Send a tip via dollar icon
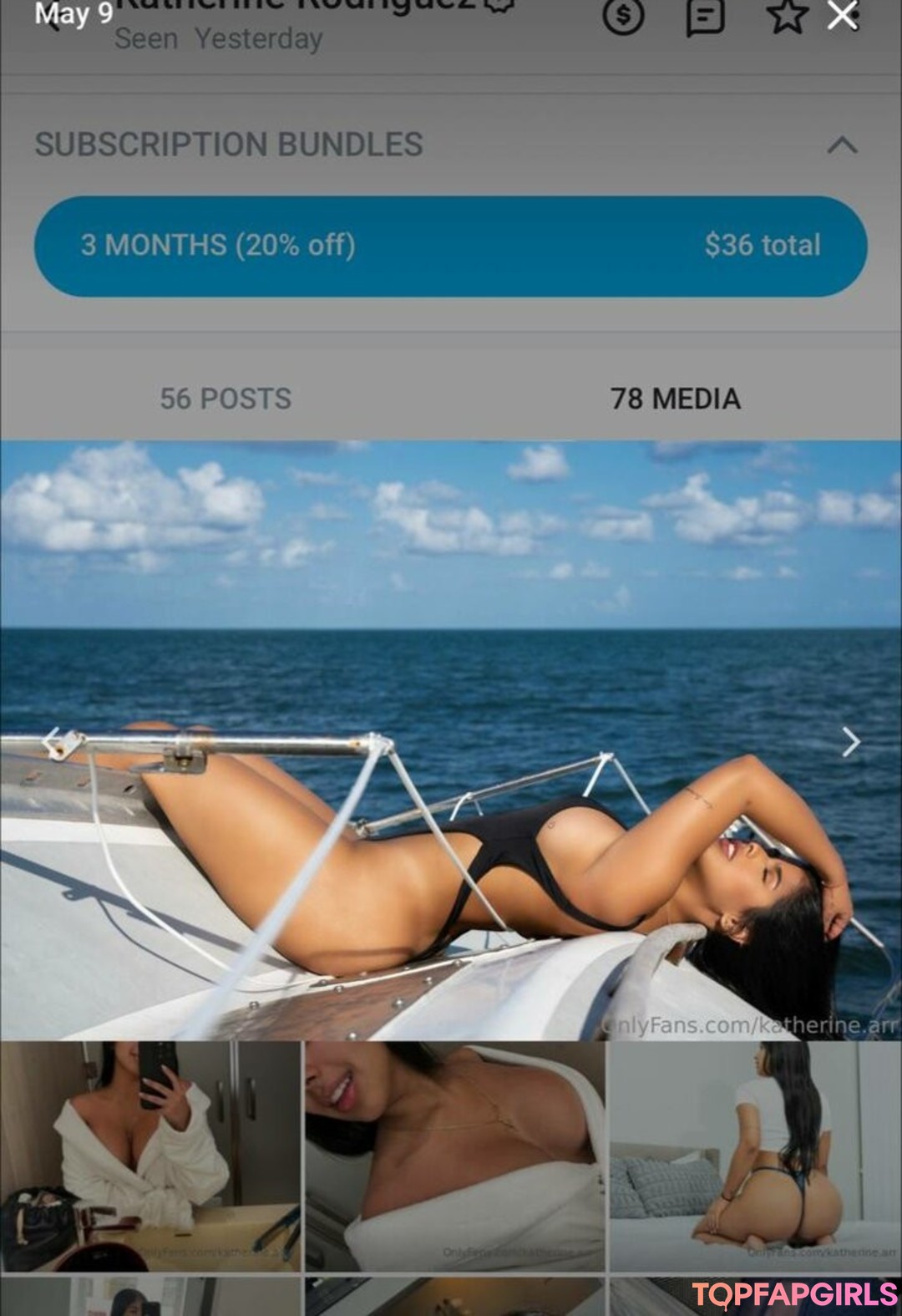The image size is (902, 1316). click(623, 17)
